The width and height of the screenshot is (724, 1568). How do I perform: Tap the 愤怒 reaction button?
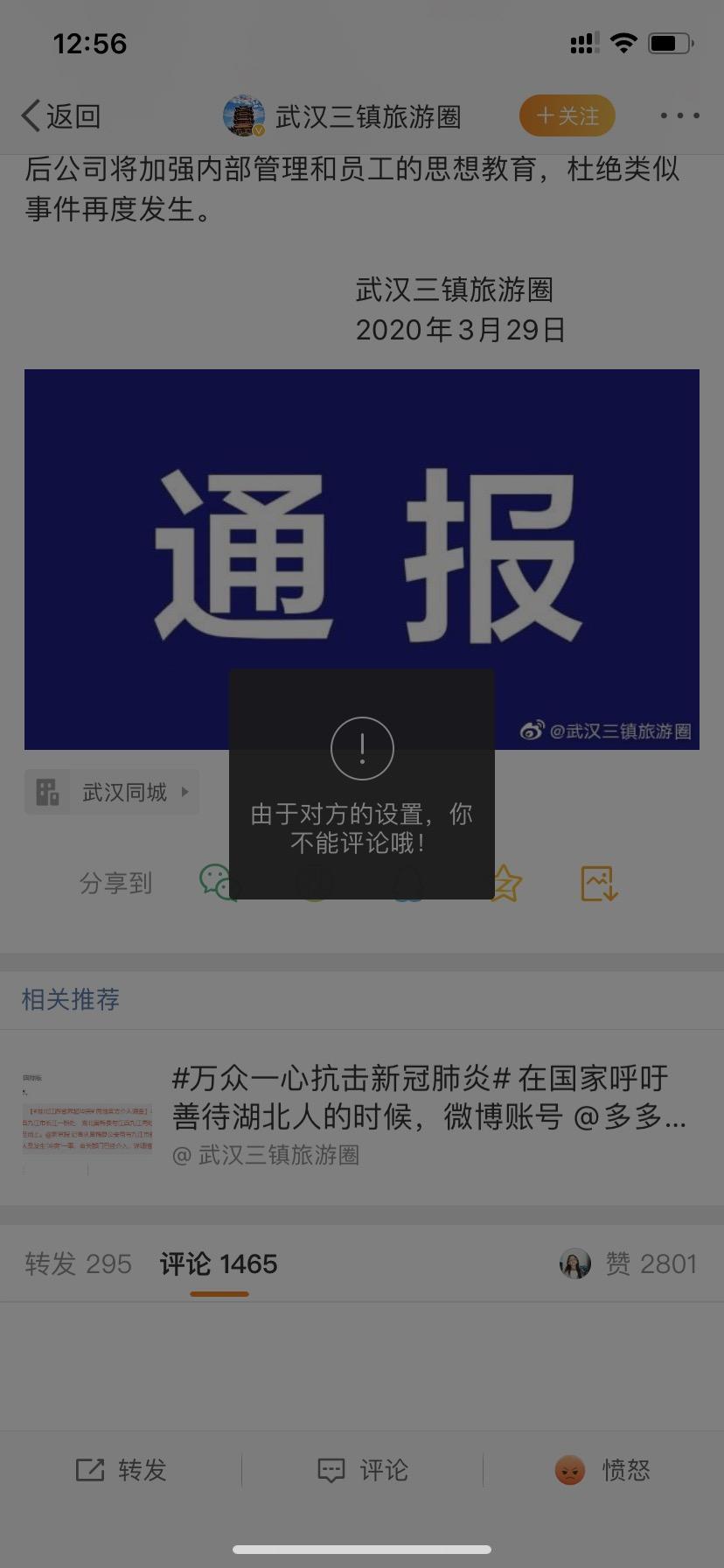tap(603, 1470)
